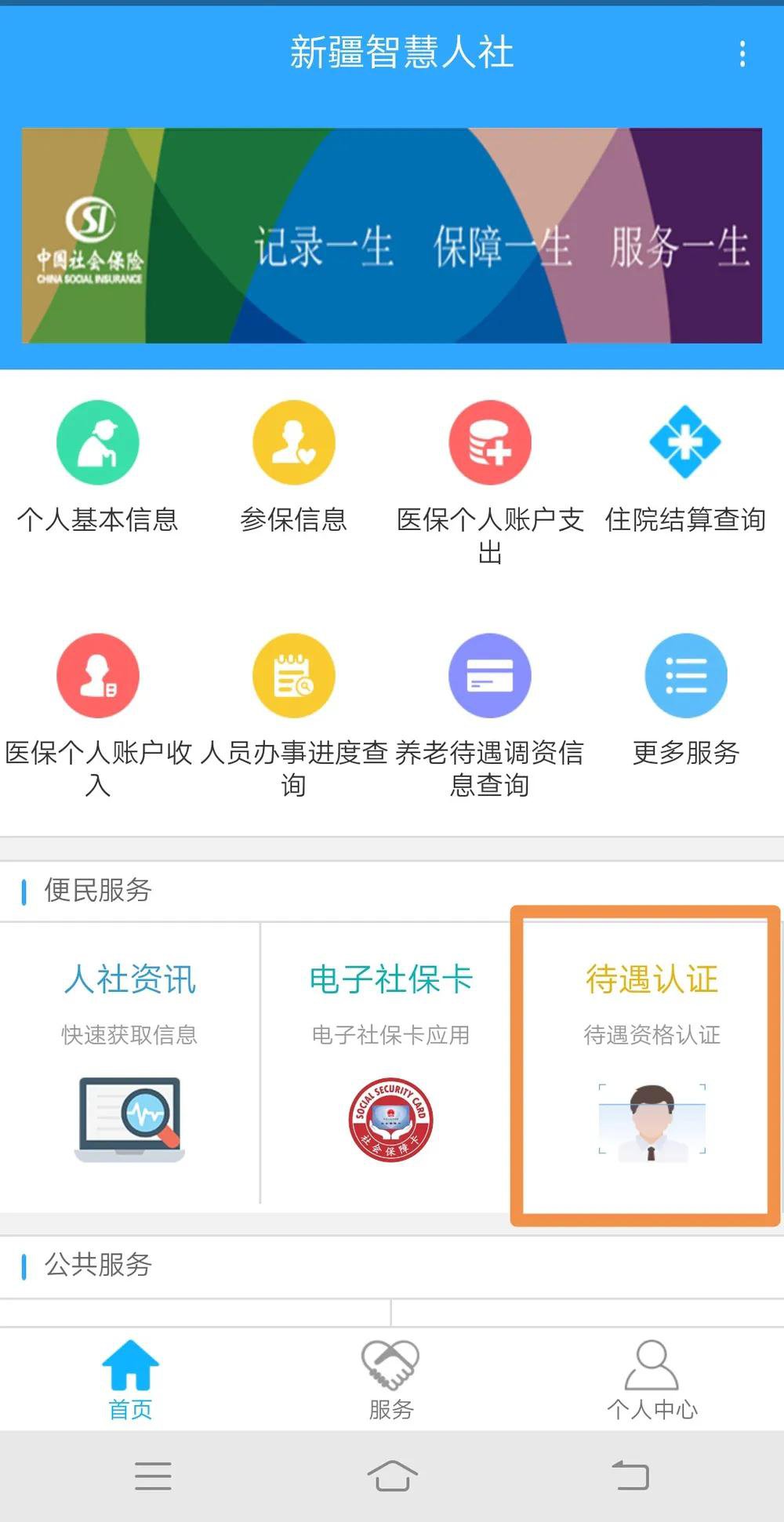Viewport: 784px width, 1522px height.
Task: Show 更多服务
Action: pos(685,699)
